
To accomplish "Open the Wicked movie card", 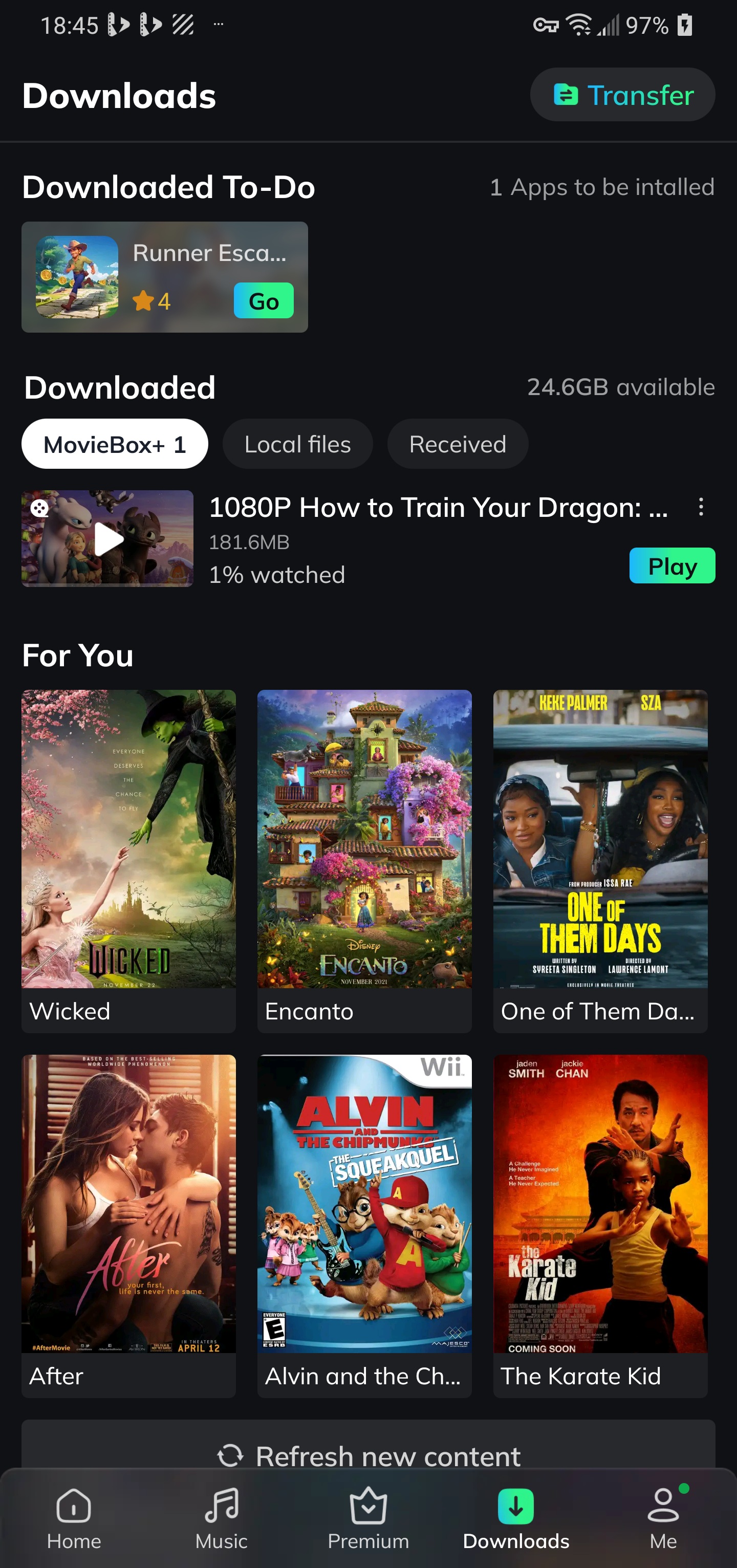I will 128,860.
